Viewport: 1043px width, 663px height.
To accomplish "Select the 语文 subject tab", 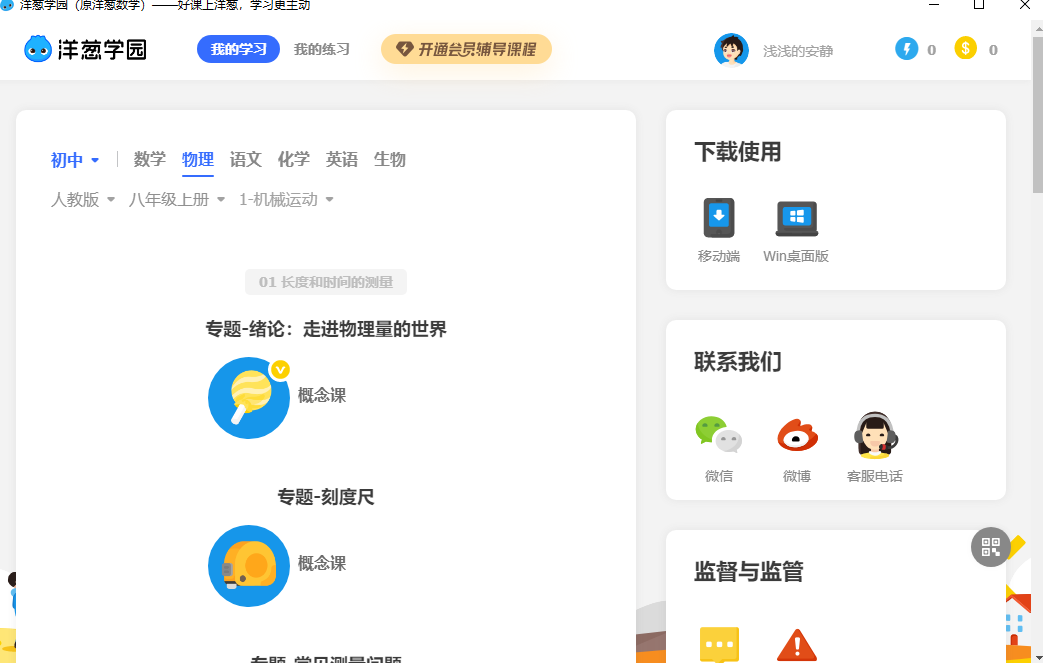I will coord(246,160).
